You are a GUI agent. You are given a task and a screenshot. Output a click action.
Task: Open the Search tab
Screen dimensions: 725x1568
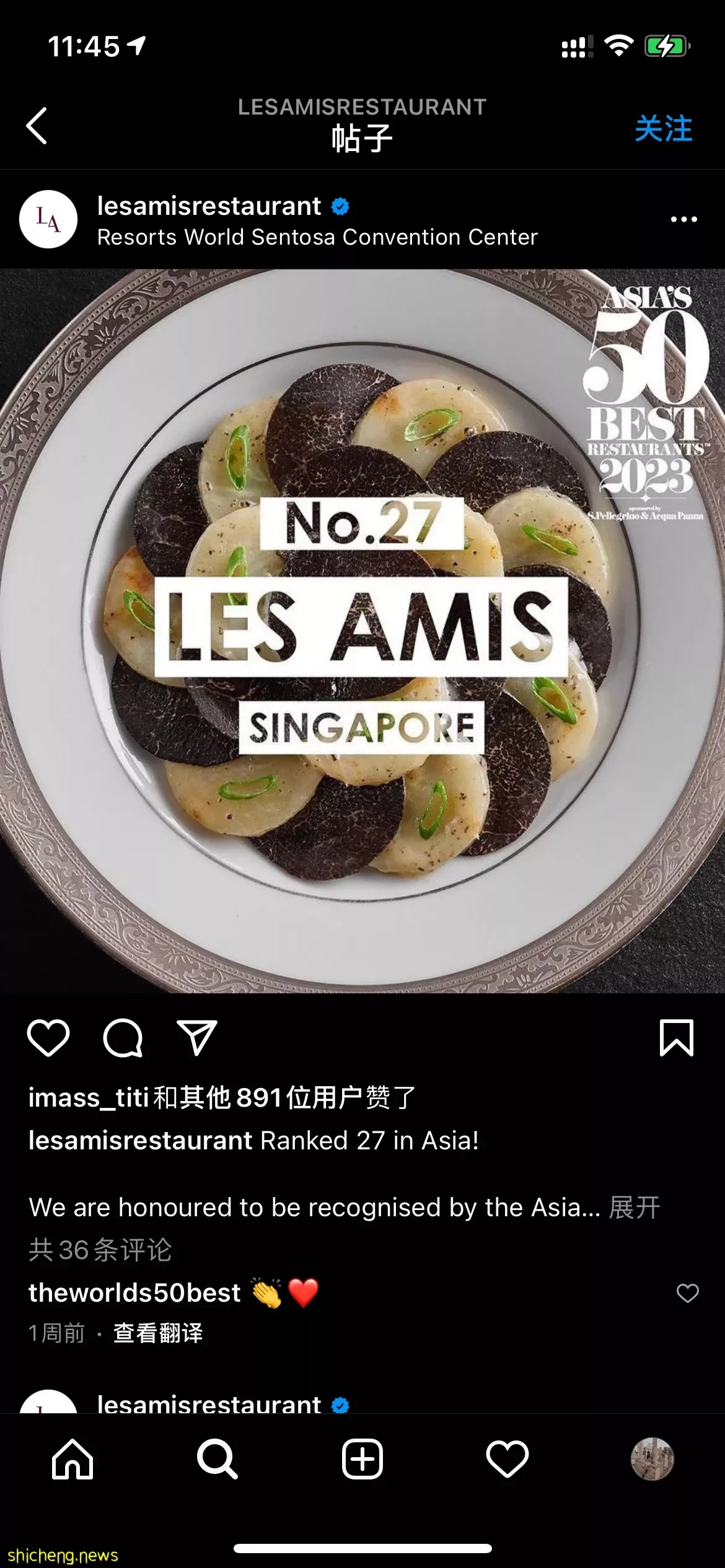217,1459
